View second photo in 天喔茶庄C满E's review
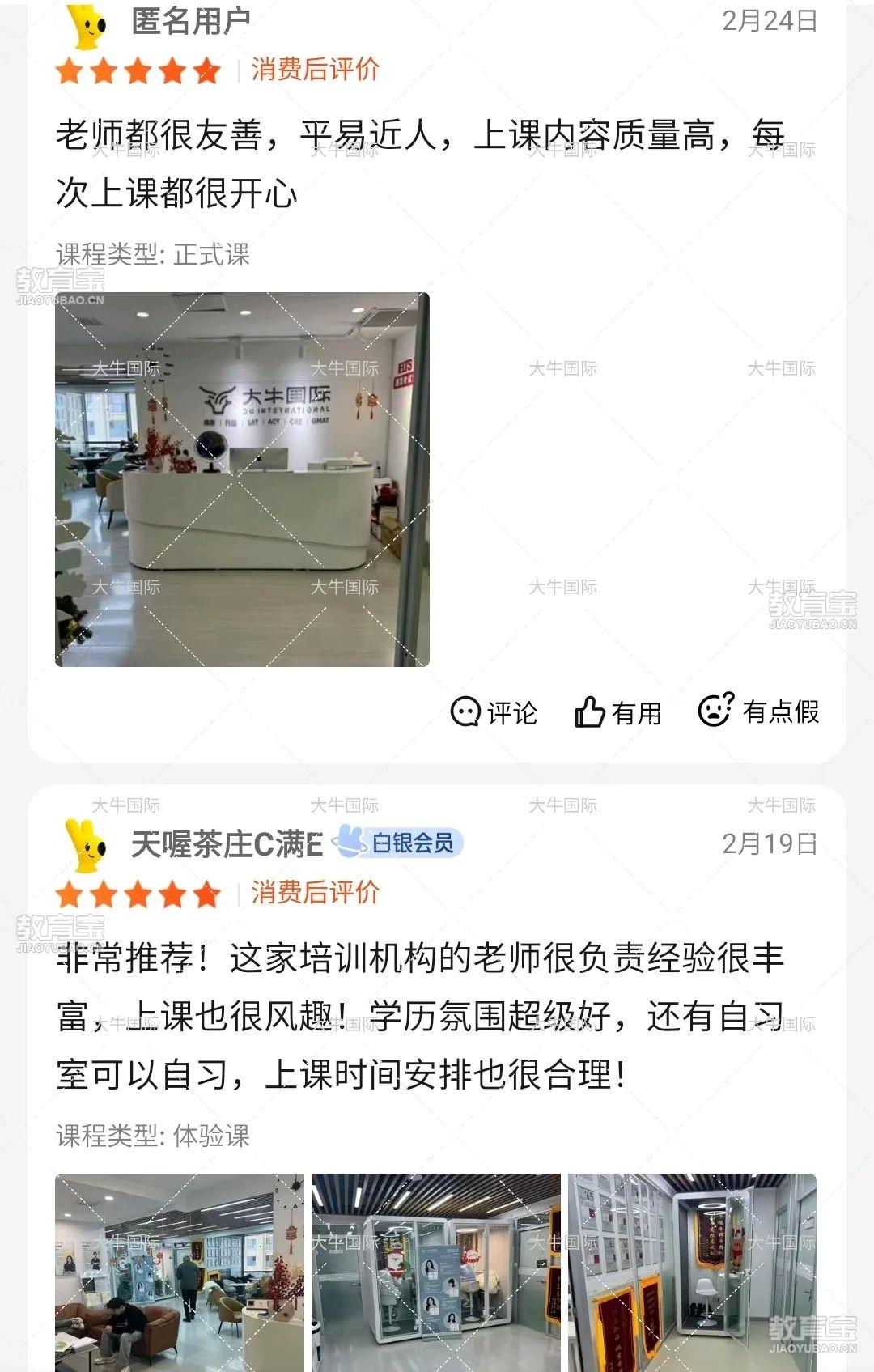Viewport: 874px width, 1372px height. (x=435, y=1272)
